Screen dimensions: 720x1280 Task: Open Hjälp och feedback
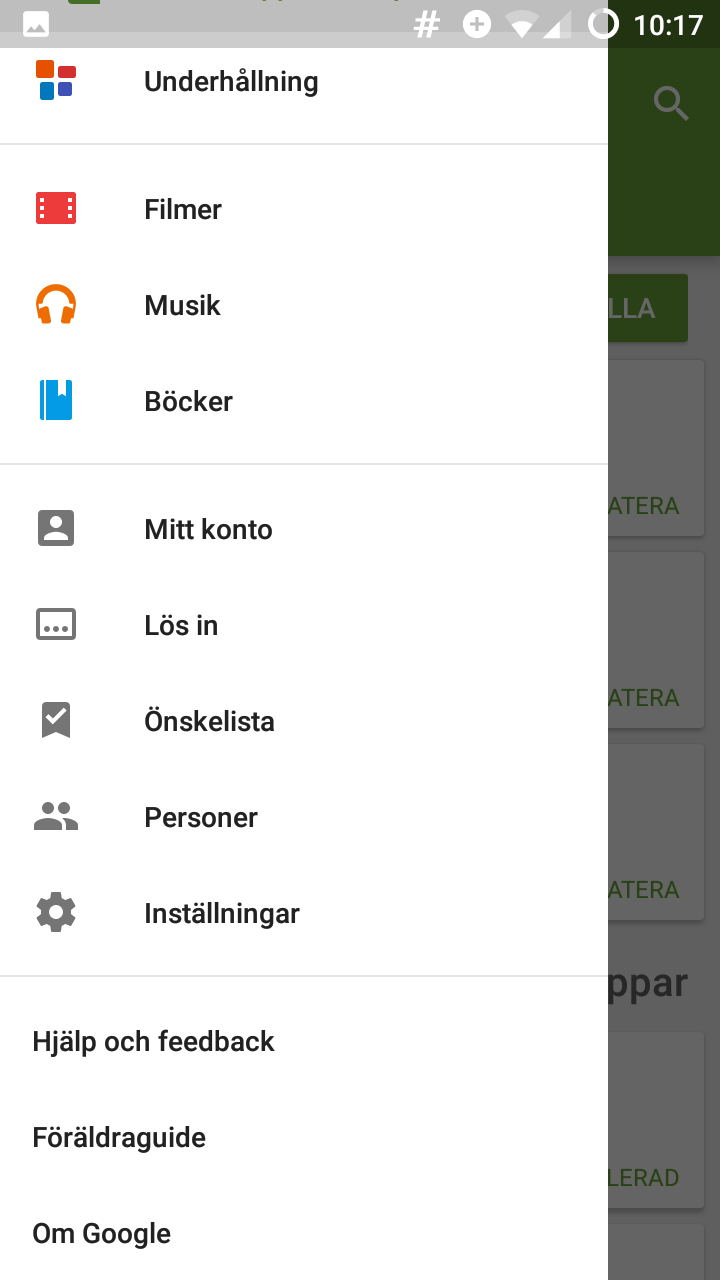(x=304, y=1041)
